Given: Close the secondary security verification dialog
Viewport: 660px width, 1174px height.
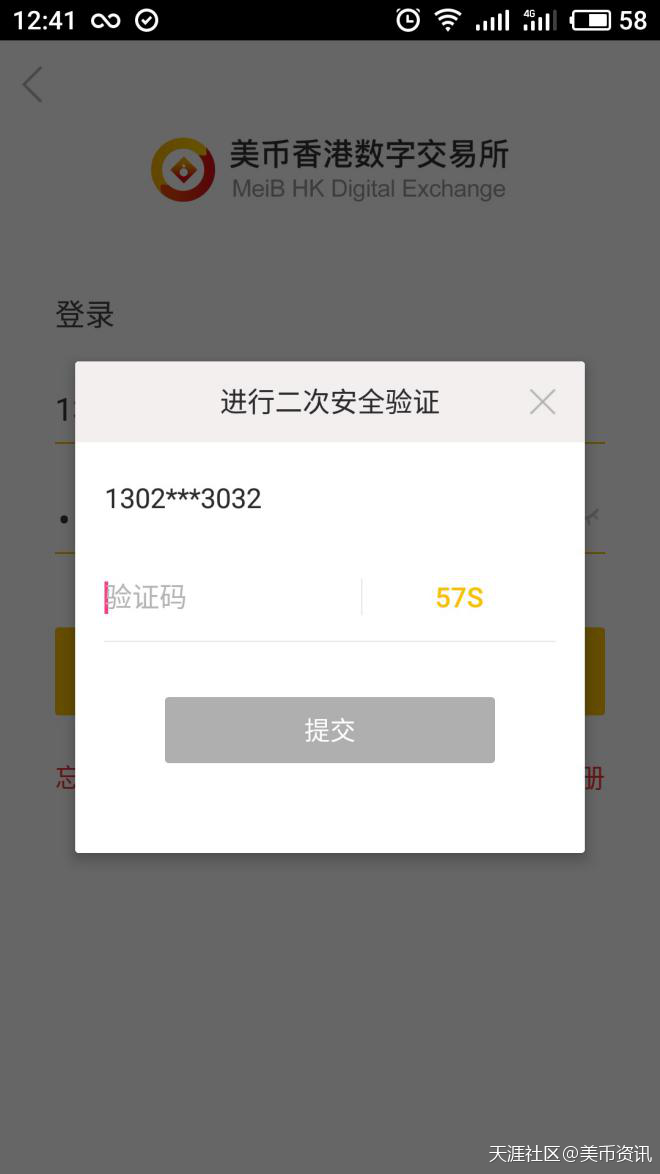Looking at the screenshot, I should pos(542,402).
